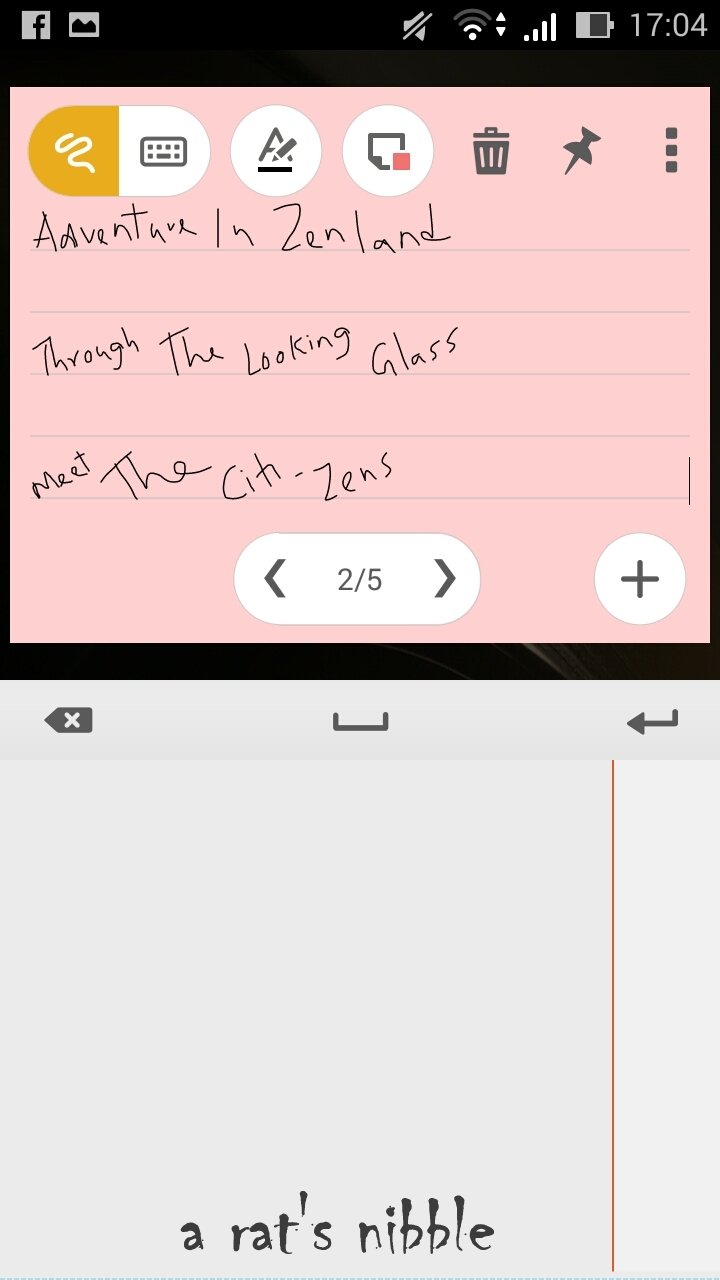
Task: Delete this note with trash icon
Action: (x=491, y=153)
